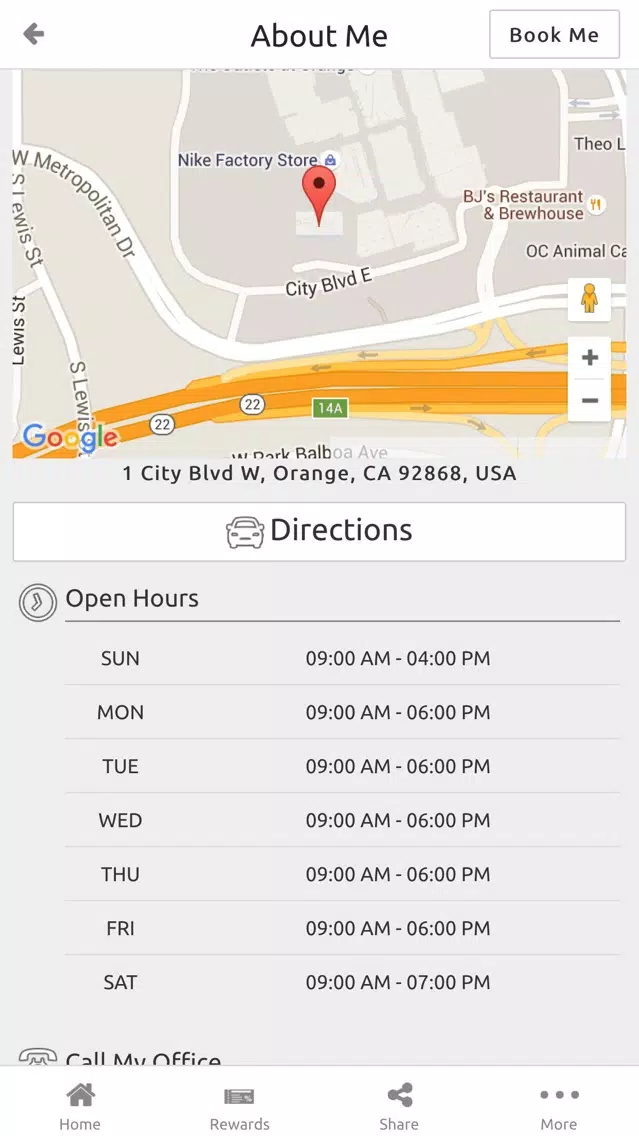Image resolution: width=639 pixels, height=1136 pixels.
Task: Get Directions to the office
Action: [319, 531]
